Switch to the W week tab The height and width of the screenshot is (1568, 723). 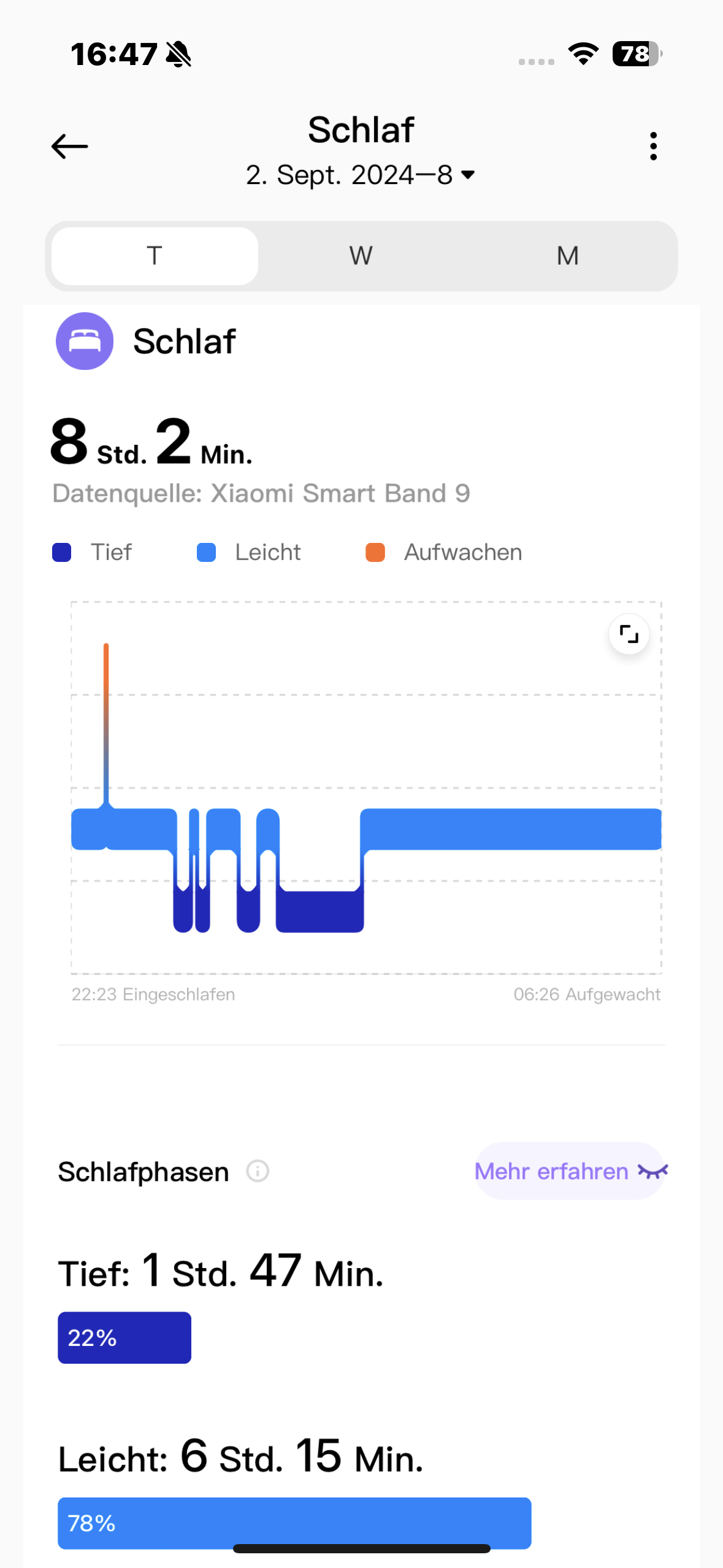pos(361,256)
